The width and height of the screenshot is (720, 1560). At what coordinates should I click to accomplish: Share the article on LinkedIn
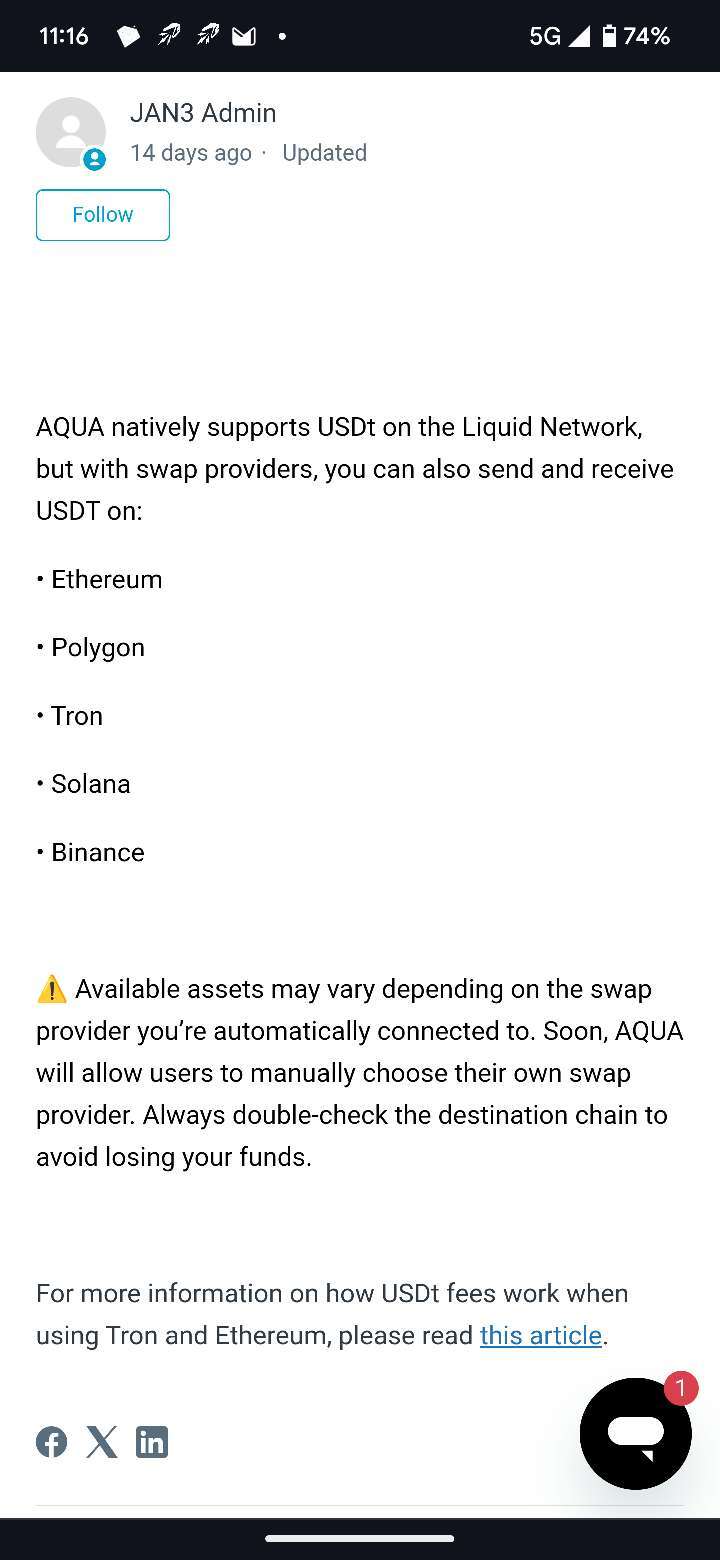pos(152,1442)
